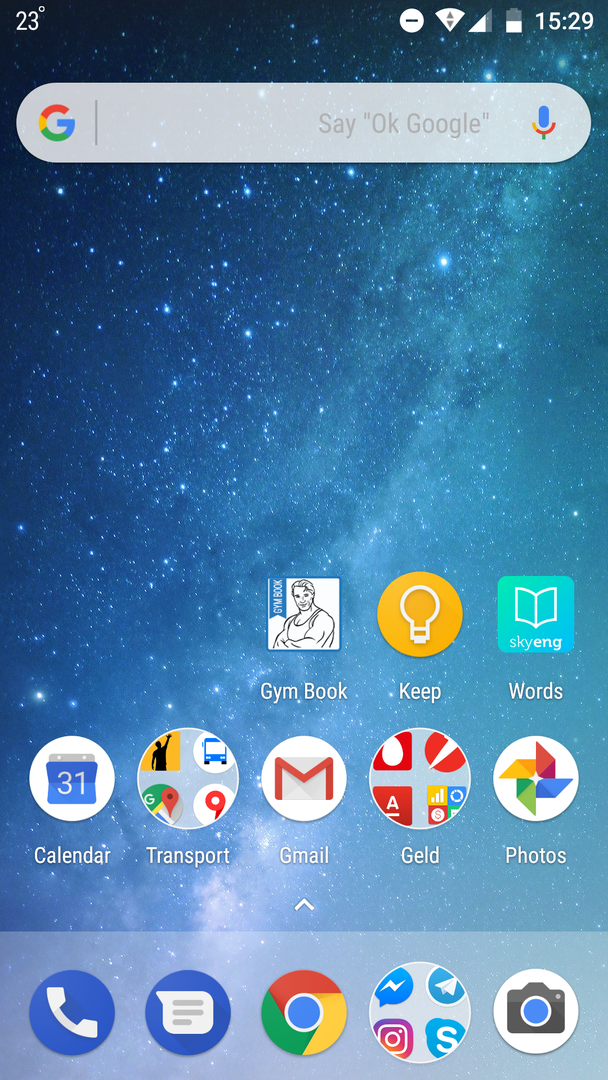Open the Messages app in the dock
Image resolution: width=608 pixels, height=1080 pixels.
point(188,1012)
